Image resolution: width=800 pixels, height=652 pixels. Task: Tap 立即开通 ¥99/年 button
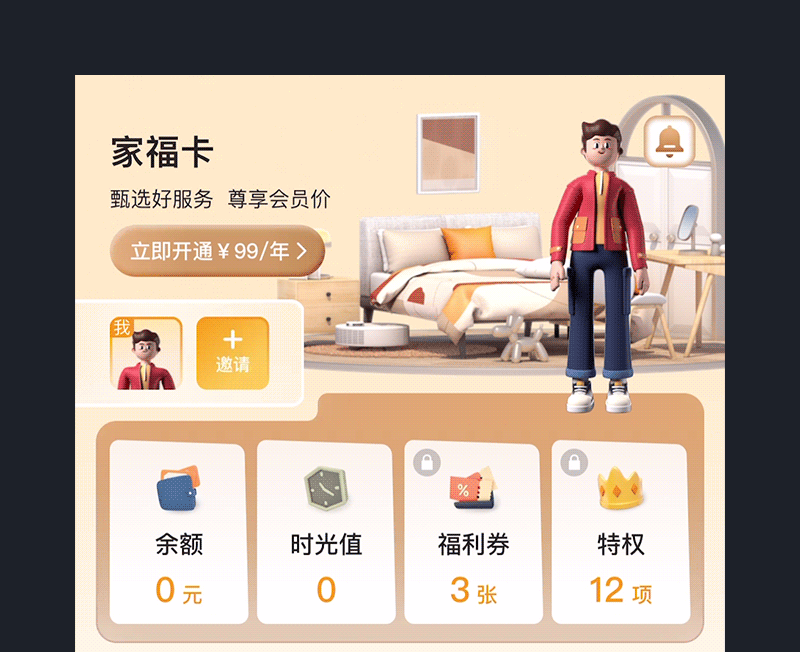[x=217, y=251]
